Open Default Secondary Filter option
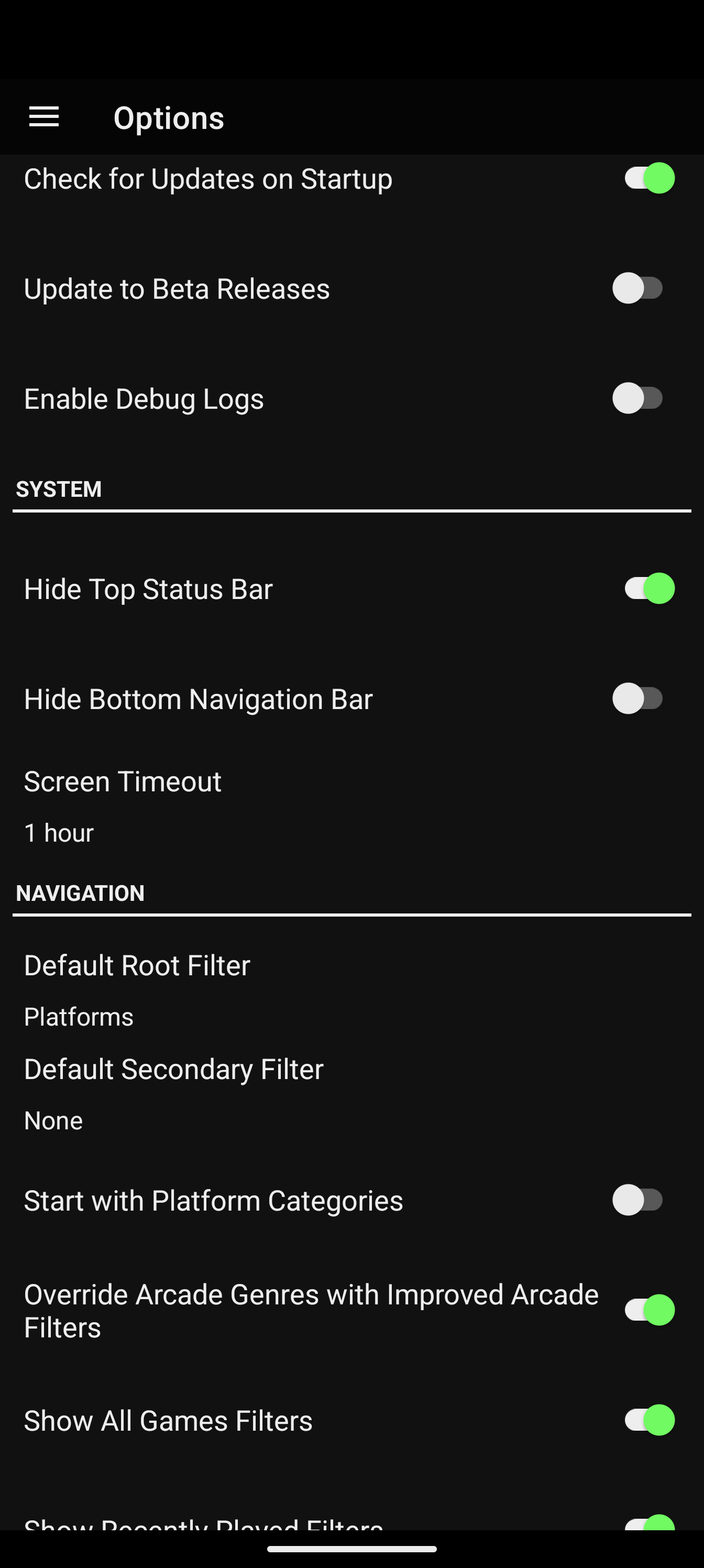Viewport: 704px width, 1568px height. pos(351,1094)
